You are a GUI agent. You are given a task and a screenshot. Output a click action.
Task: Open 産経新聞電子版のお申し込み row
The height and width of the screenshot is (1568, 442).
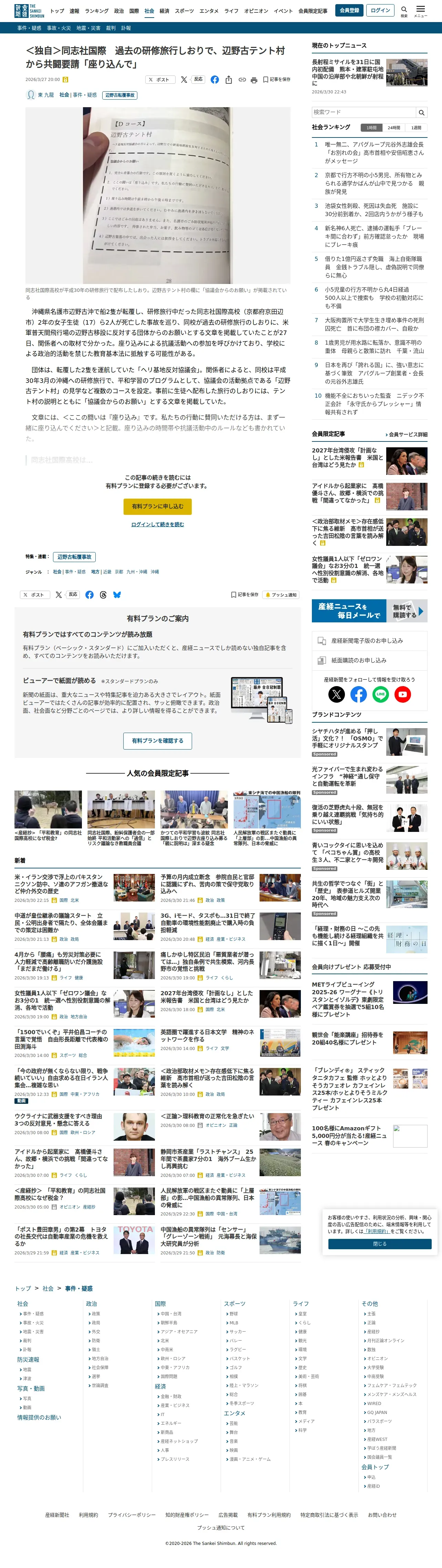(370, 641)
